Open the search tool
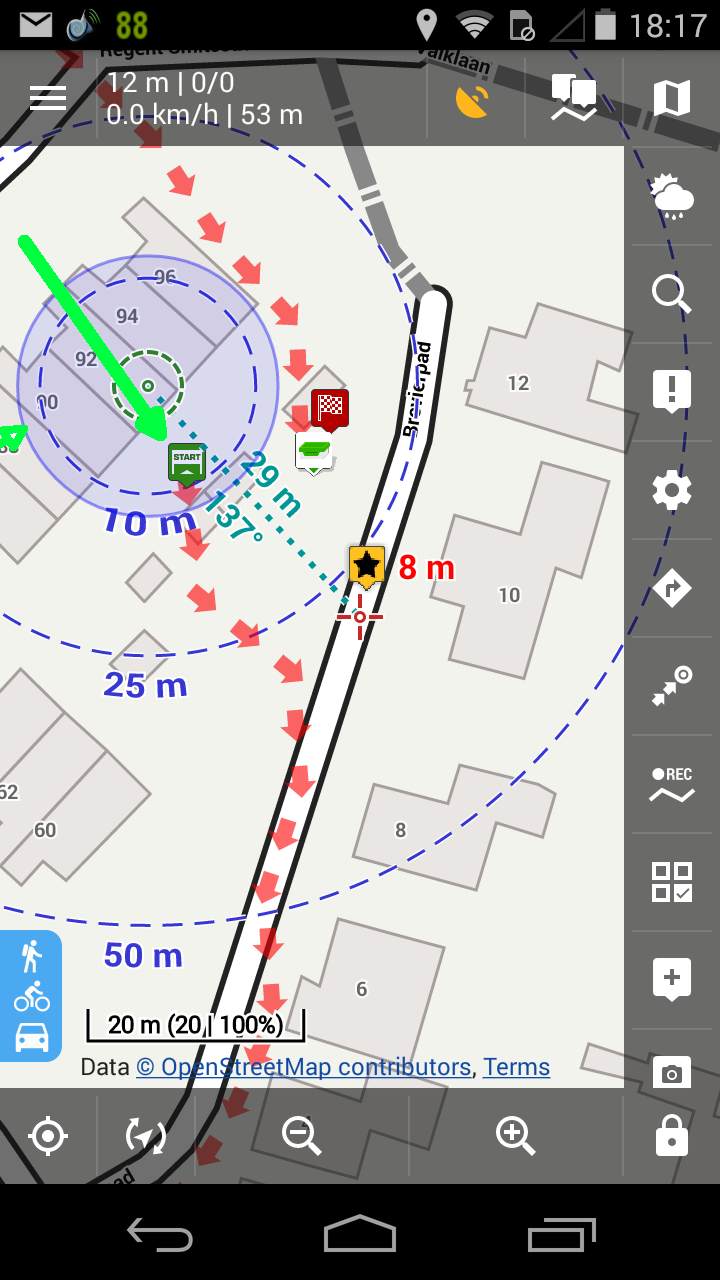The height and width of the screenshot is (1280, 720). point(672,294)
